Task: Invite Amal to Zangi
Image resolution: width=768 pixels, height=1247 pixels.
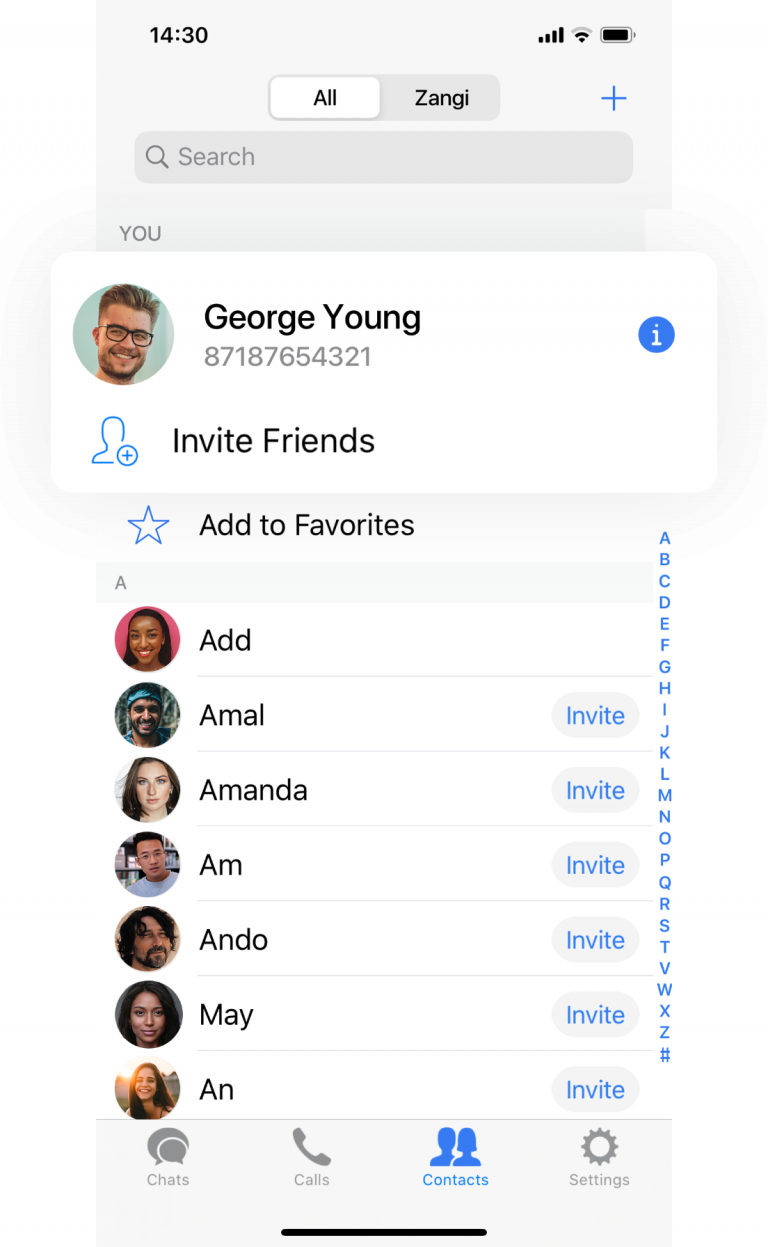Action: 595,716
